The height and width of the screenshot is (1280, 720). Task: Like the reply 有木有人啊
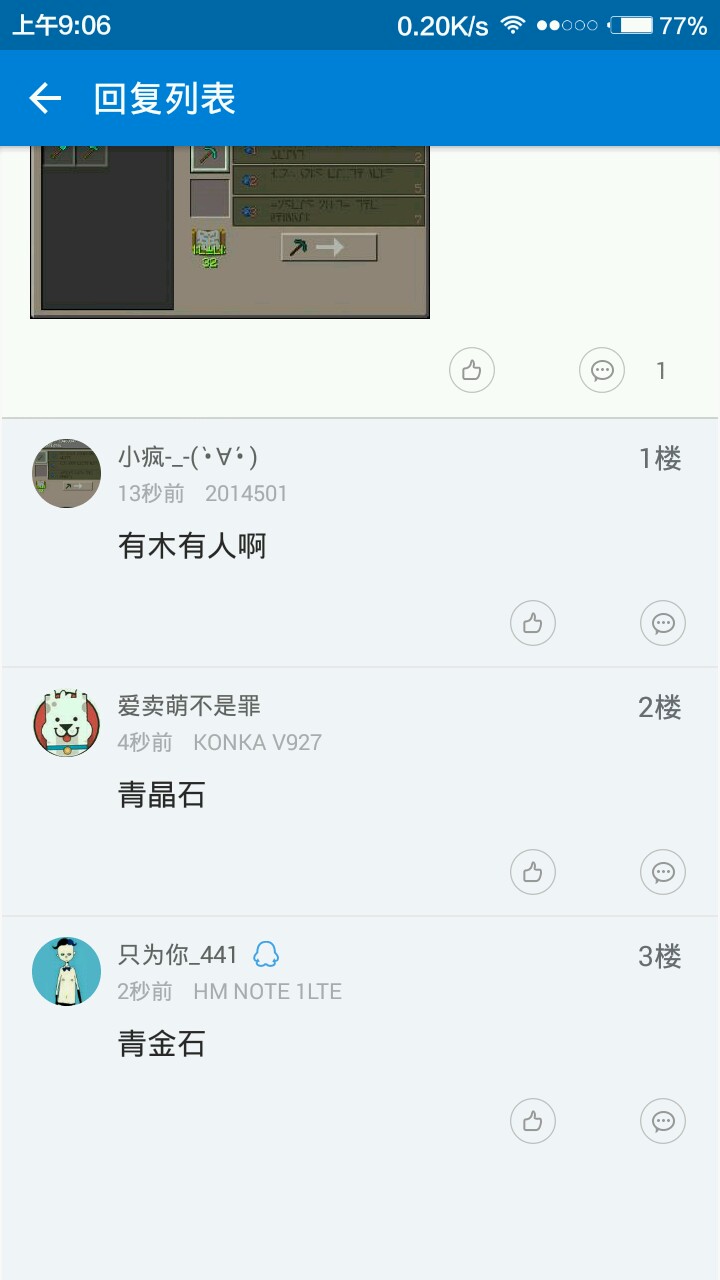click(532, 623)
